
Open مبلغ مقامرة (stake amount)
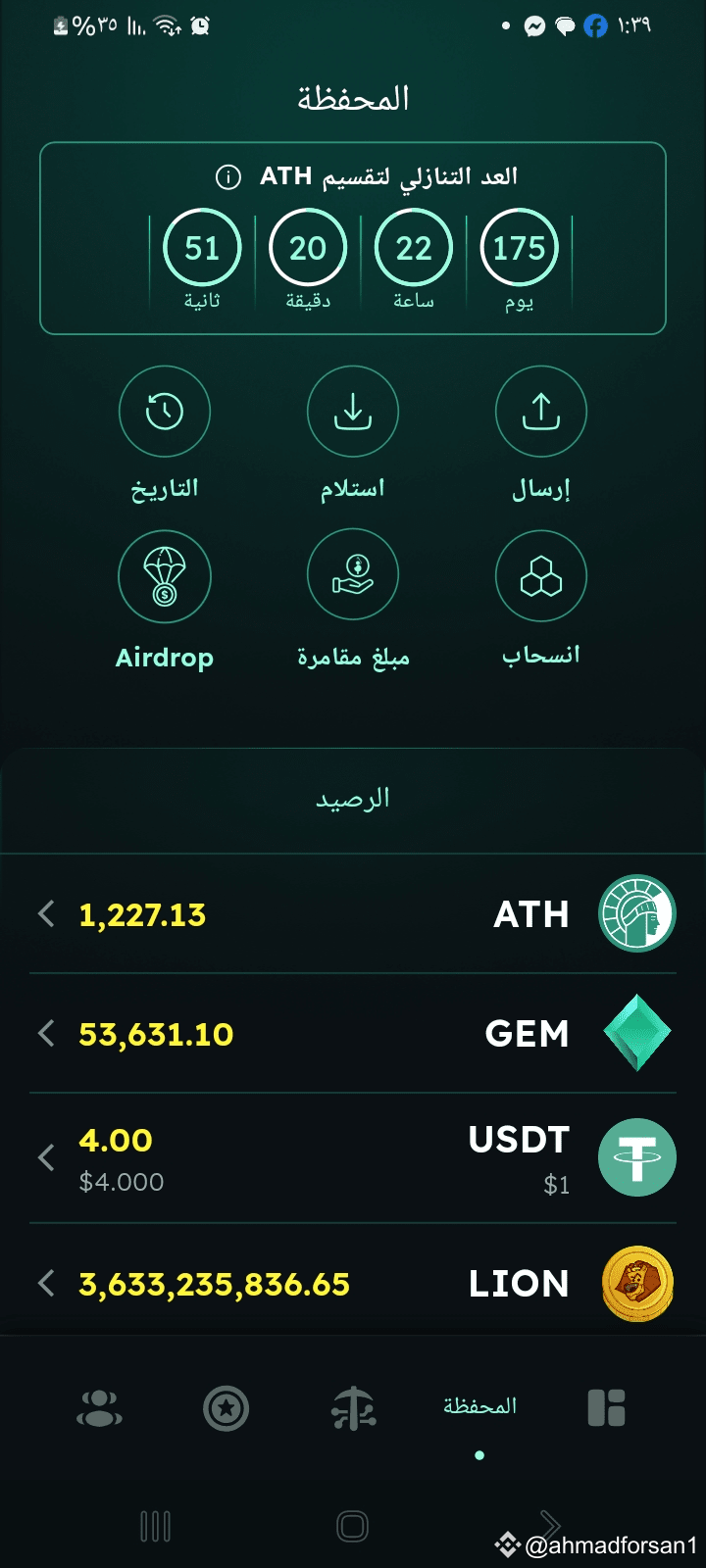coord(353,576)
